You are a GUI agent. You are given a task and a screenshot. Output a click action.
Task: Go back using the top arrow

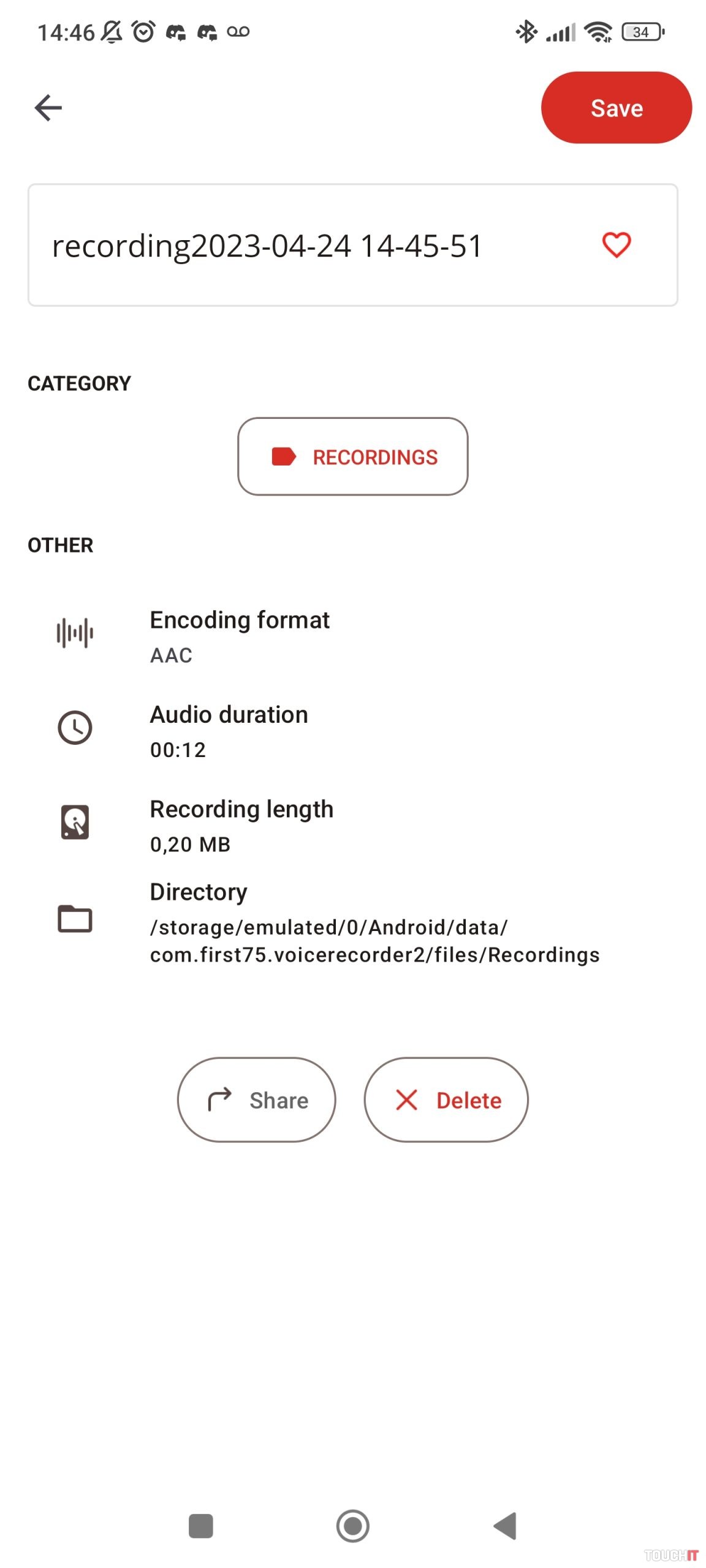48,108
